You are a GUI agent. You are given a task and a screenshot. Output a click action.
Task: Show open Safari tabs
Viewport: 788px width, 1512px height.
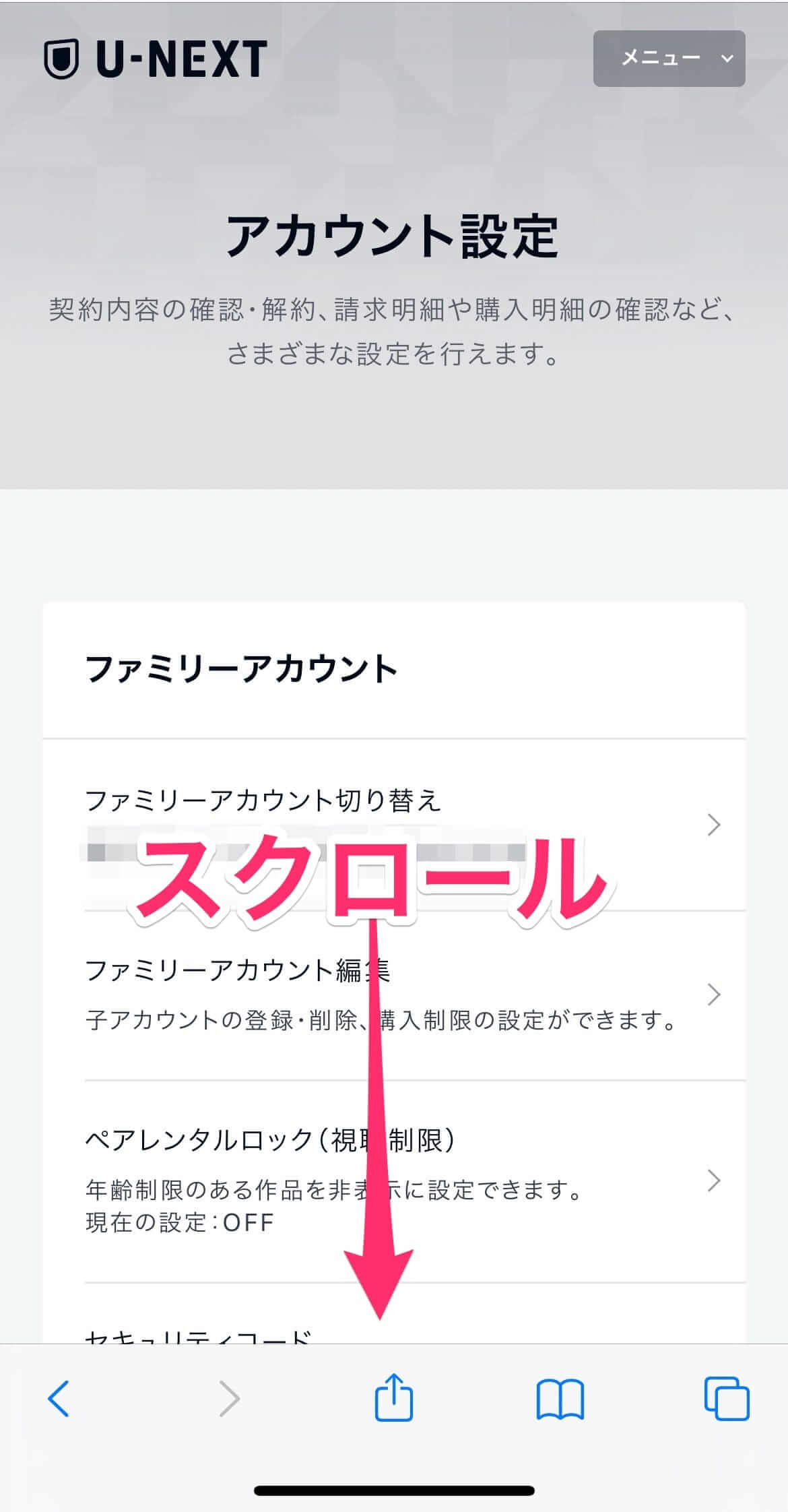pos(726,1399)
